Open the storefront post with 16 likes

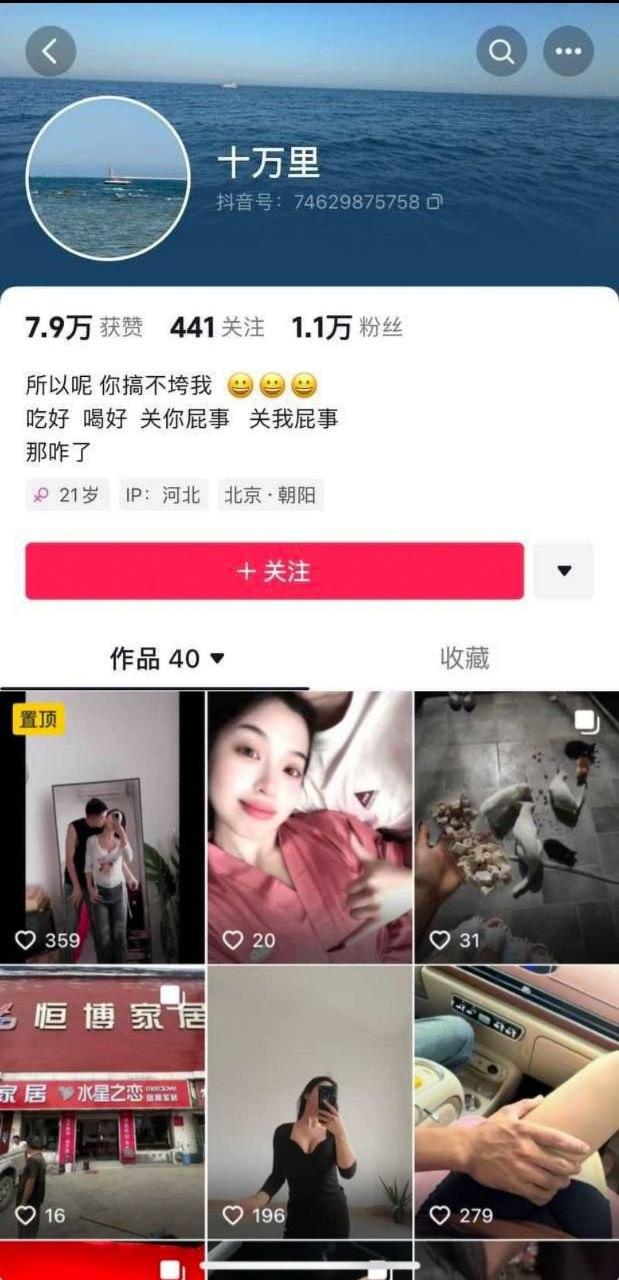102,1100
